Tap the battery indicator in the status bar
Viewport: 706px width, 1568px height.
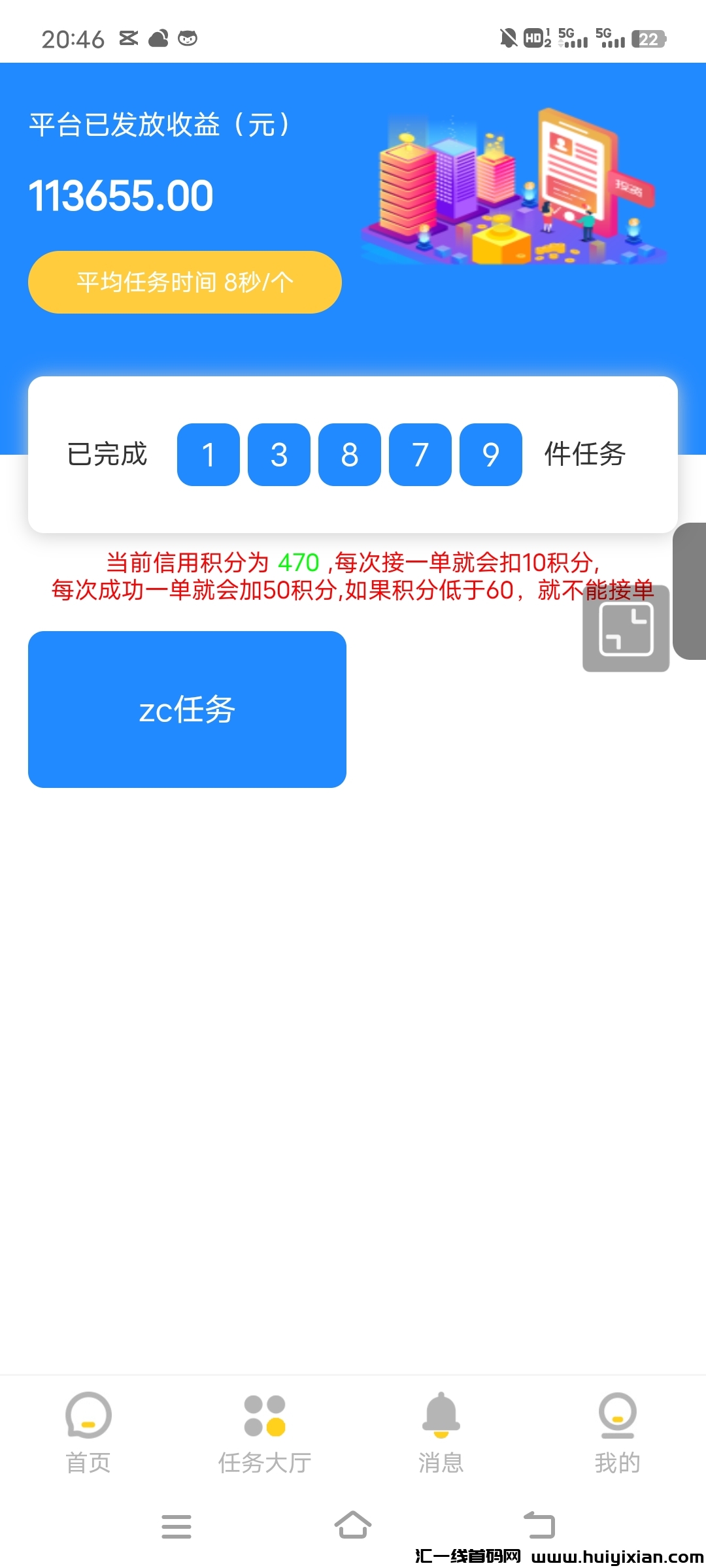tap(649, 41)
